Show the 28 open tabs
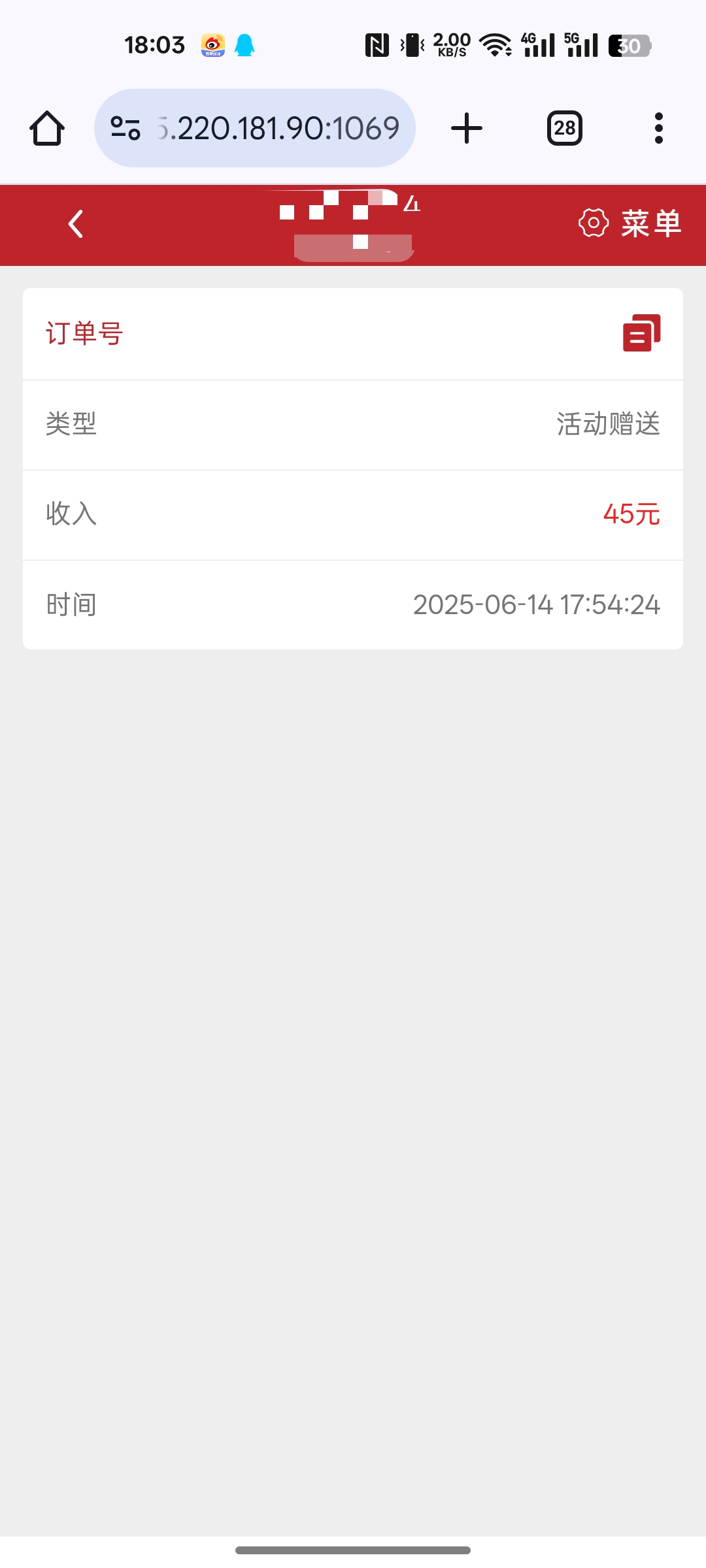Viewport: 706px width, 1568px height. (x=565, y=128)
